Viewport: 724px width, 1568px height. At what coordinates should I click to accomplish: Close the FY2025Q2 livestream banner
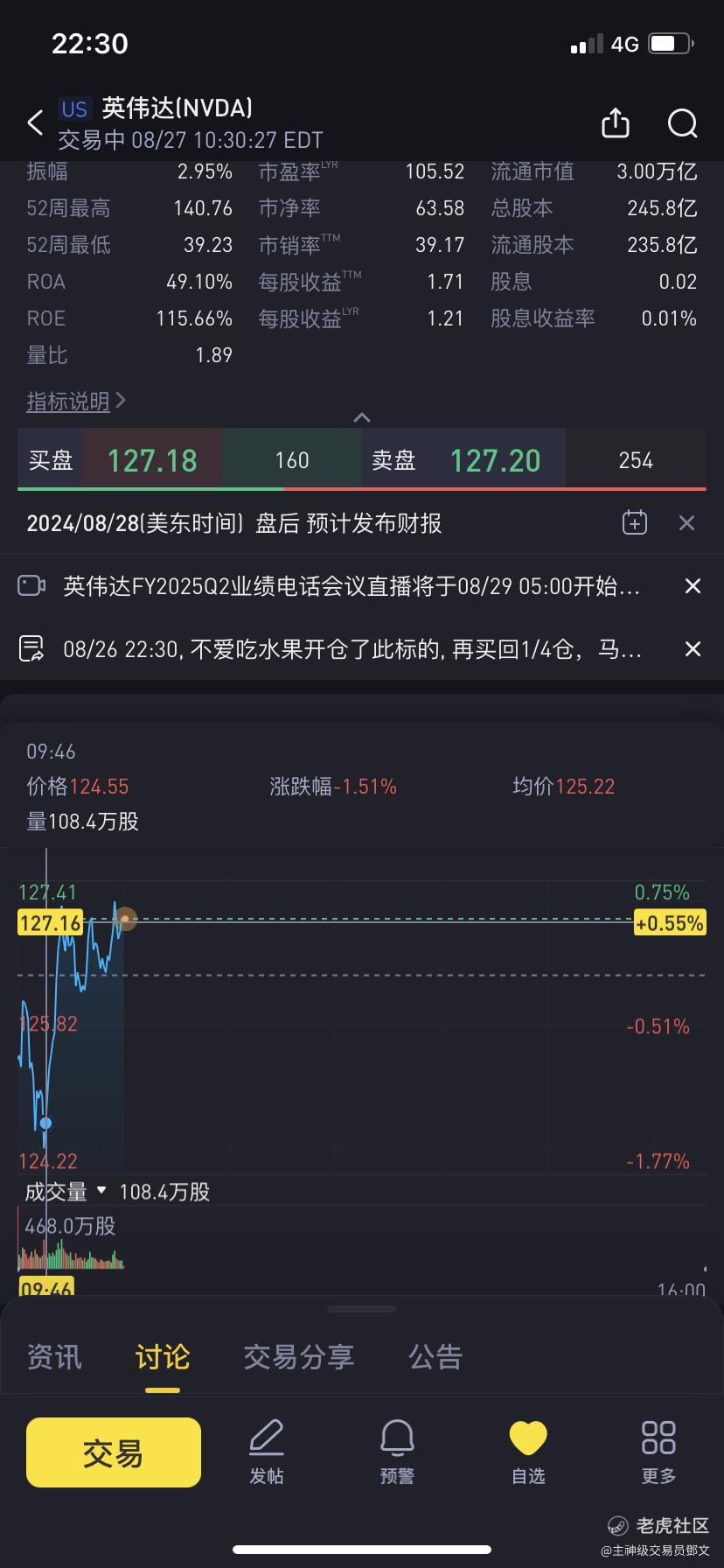pyautogui.click(x=693, y=585)
